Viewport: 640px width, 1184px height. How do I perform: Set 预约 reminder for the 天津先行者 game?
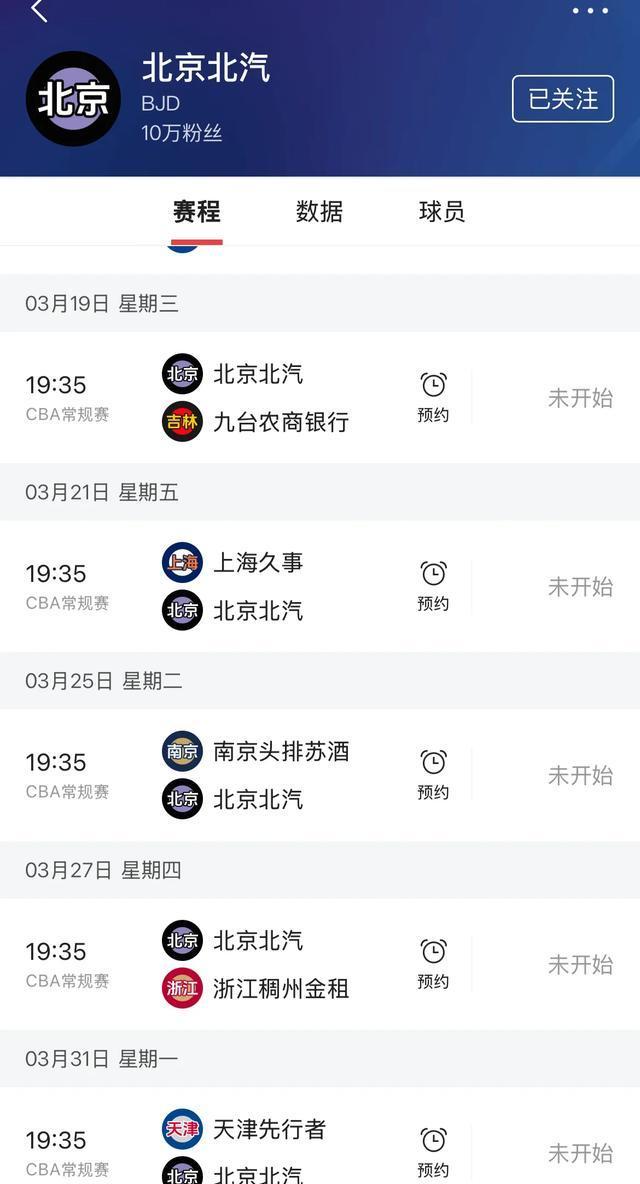(x=433, y=1152)
